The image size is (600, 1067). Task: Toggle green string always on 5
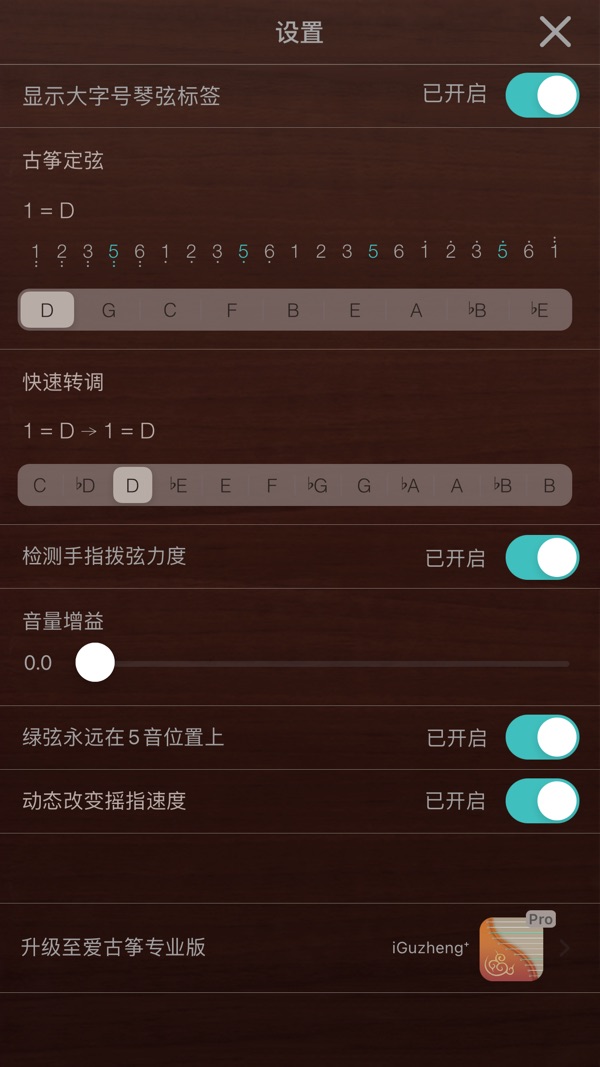click(542, 737)
